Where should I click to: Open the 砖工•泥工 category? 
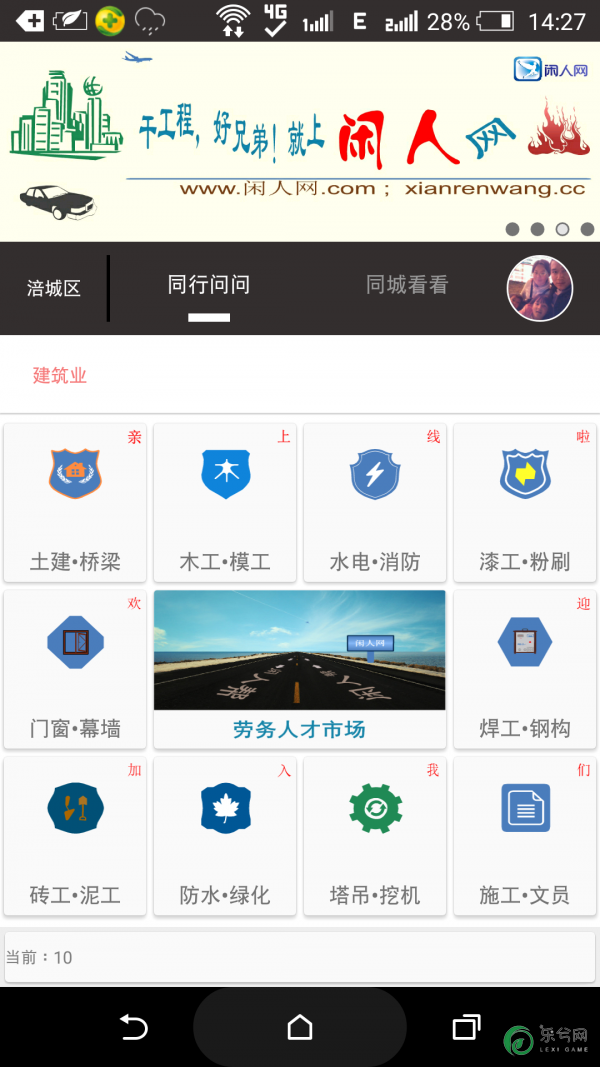[75, 835]
